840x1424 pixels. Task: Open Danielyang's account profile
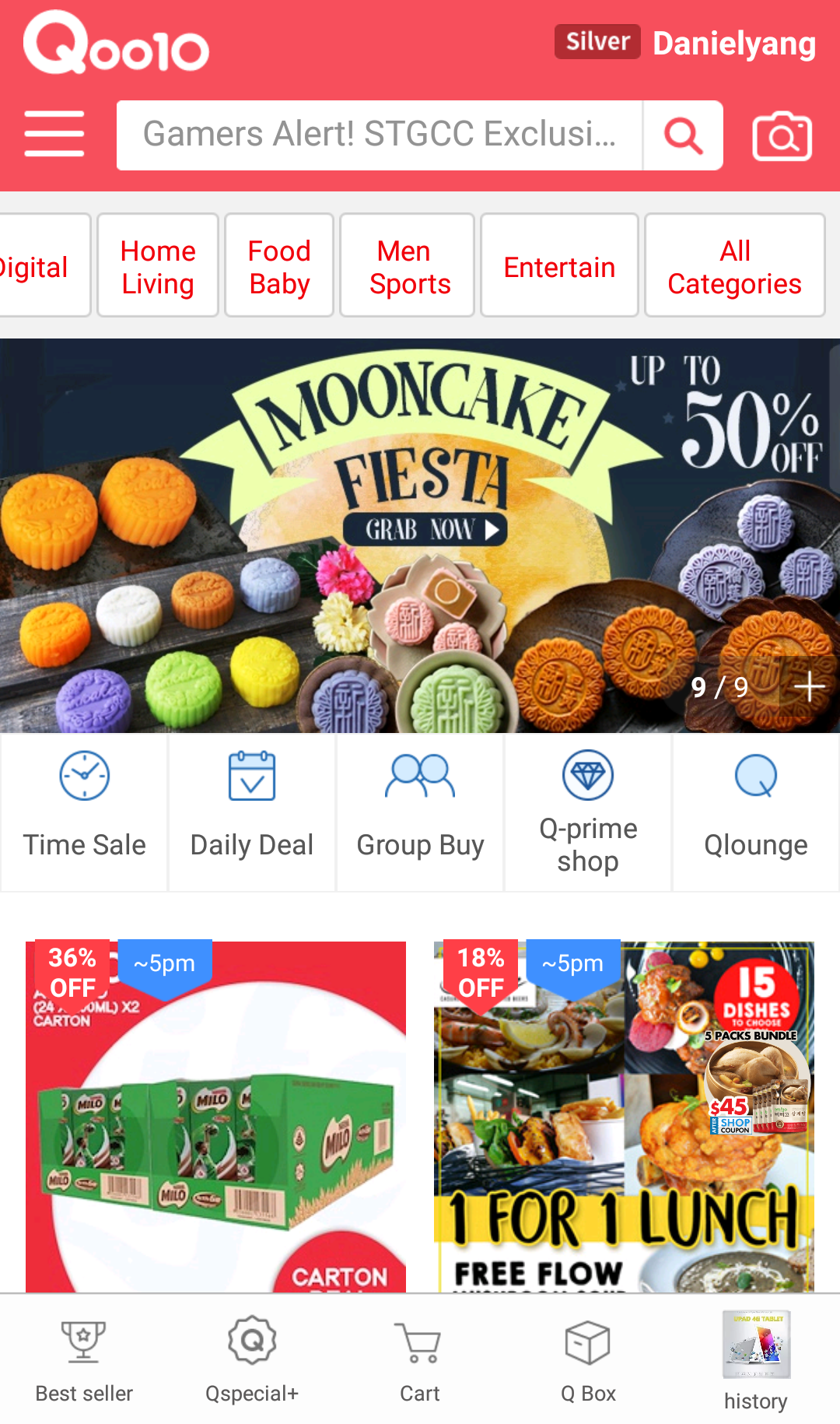tap(733, 44)
